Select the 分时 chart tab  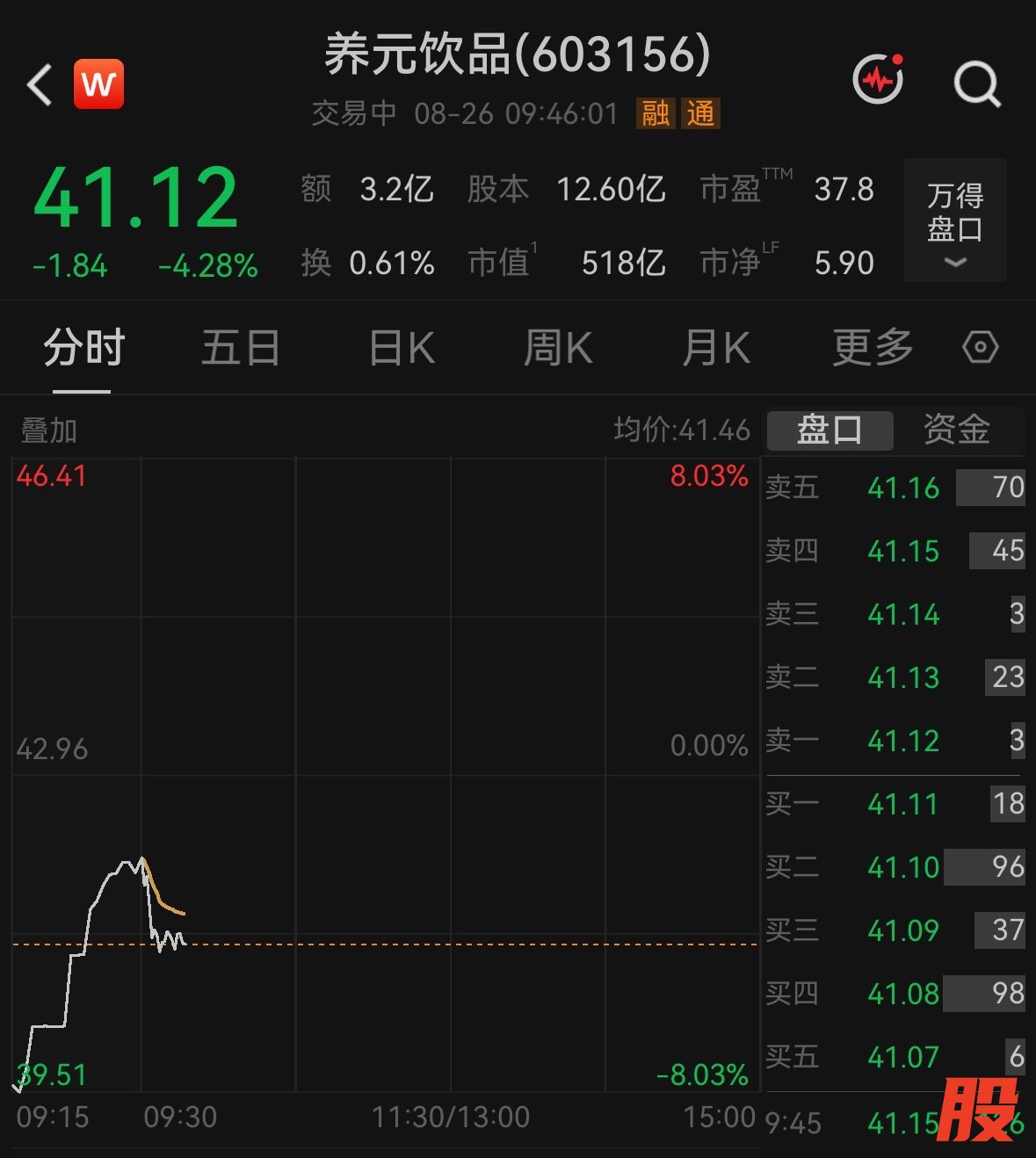(x=84, y=348)
